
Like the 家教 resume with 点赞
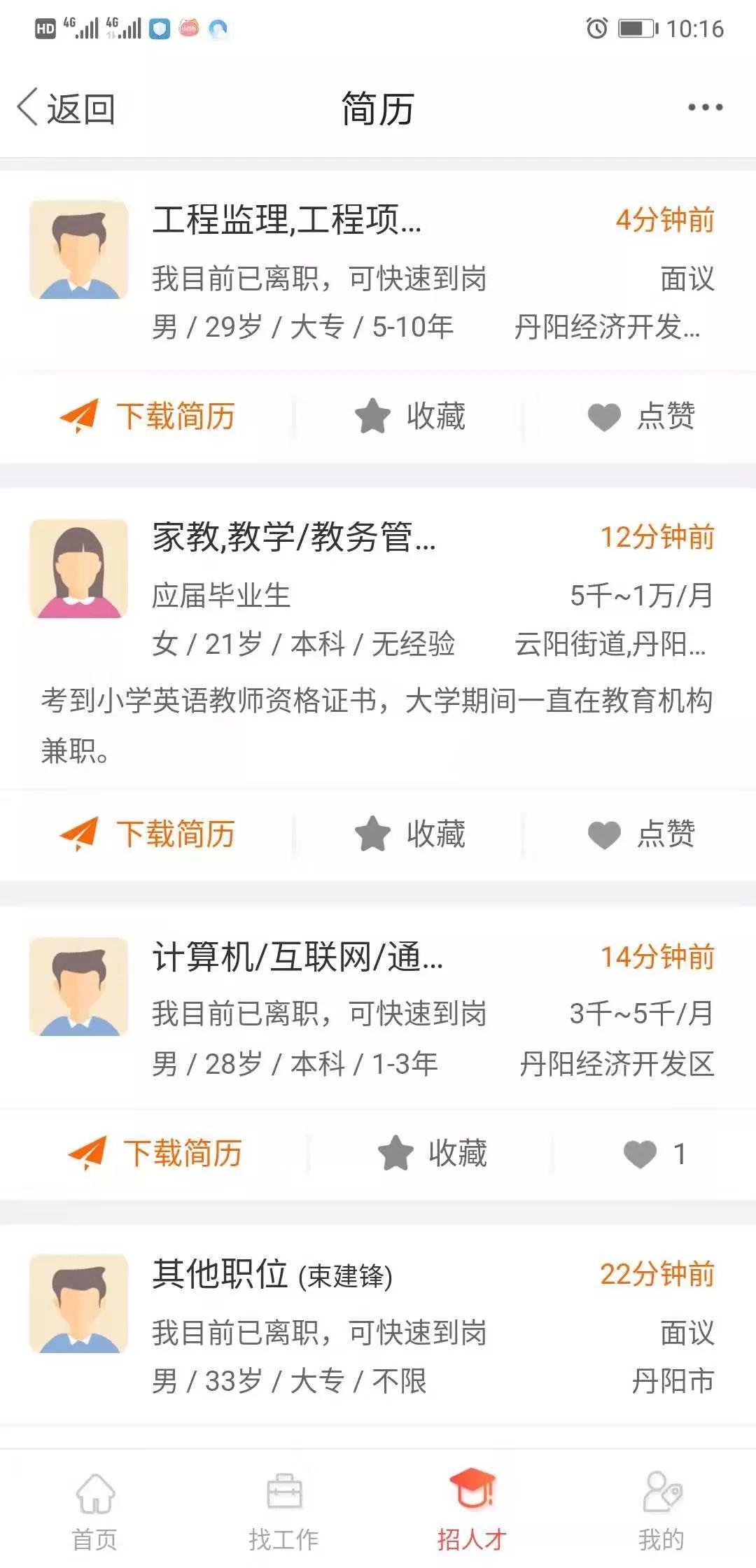click(x=641, y=834)
